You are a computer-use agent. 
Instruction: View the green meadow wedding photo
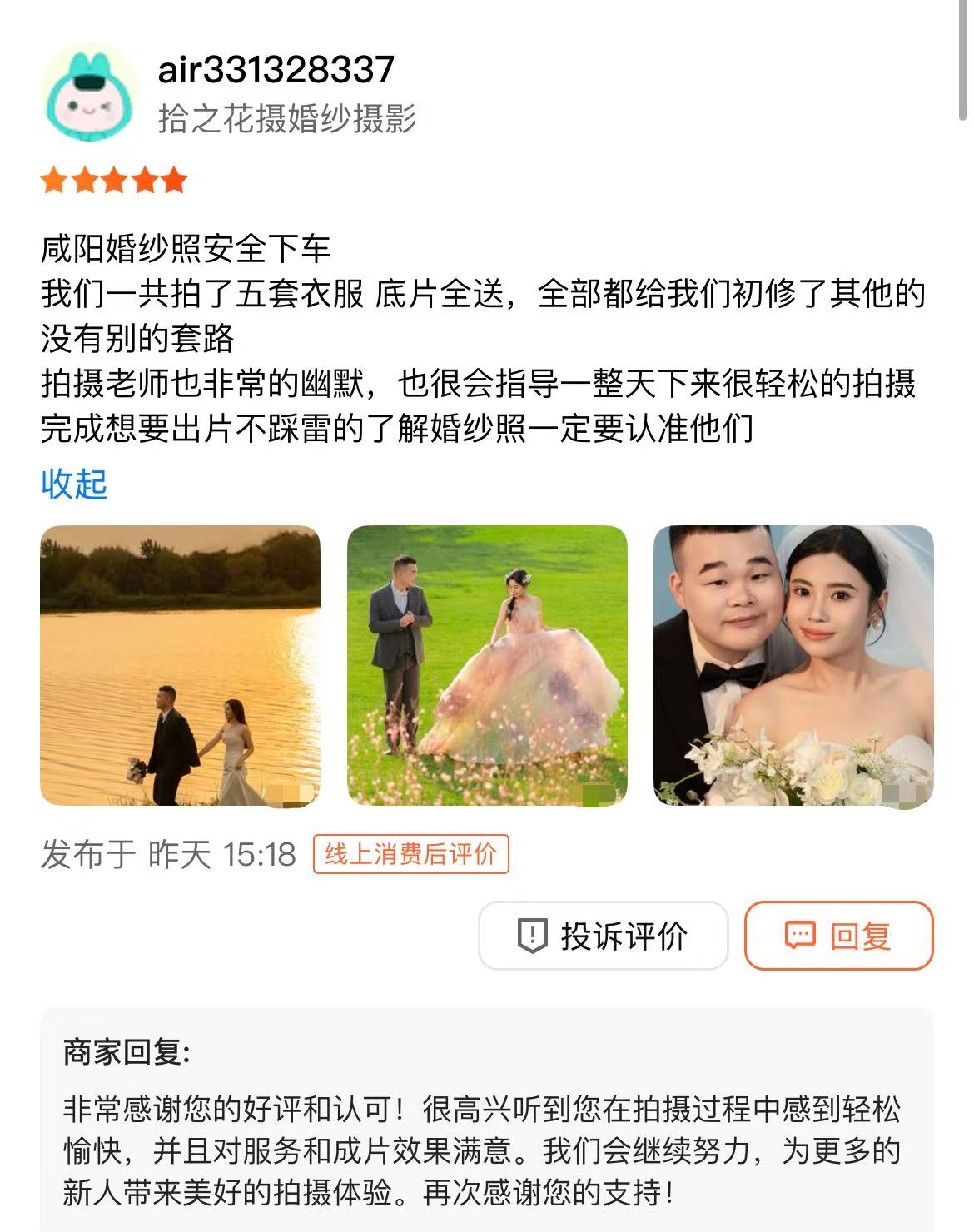click(487, 665)
